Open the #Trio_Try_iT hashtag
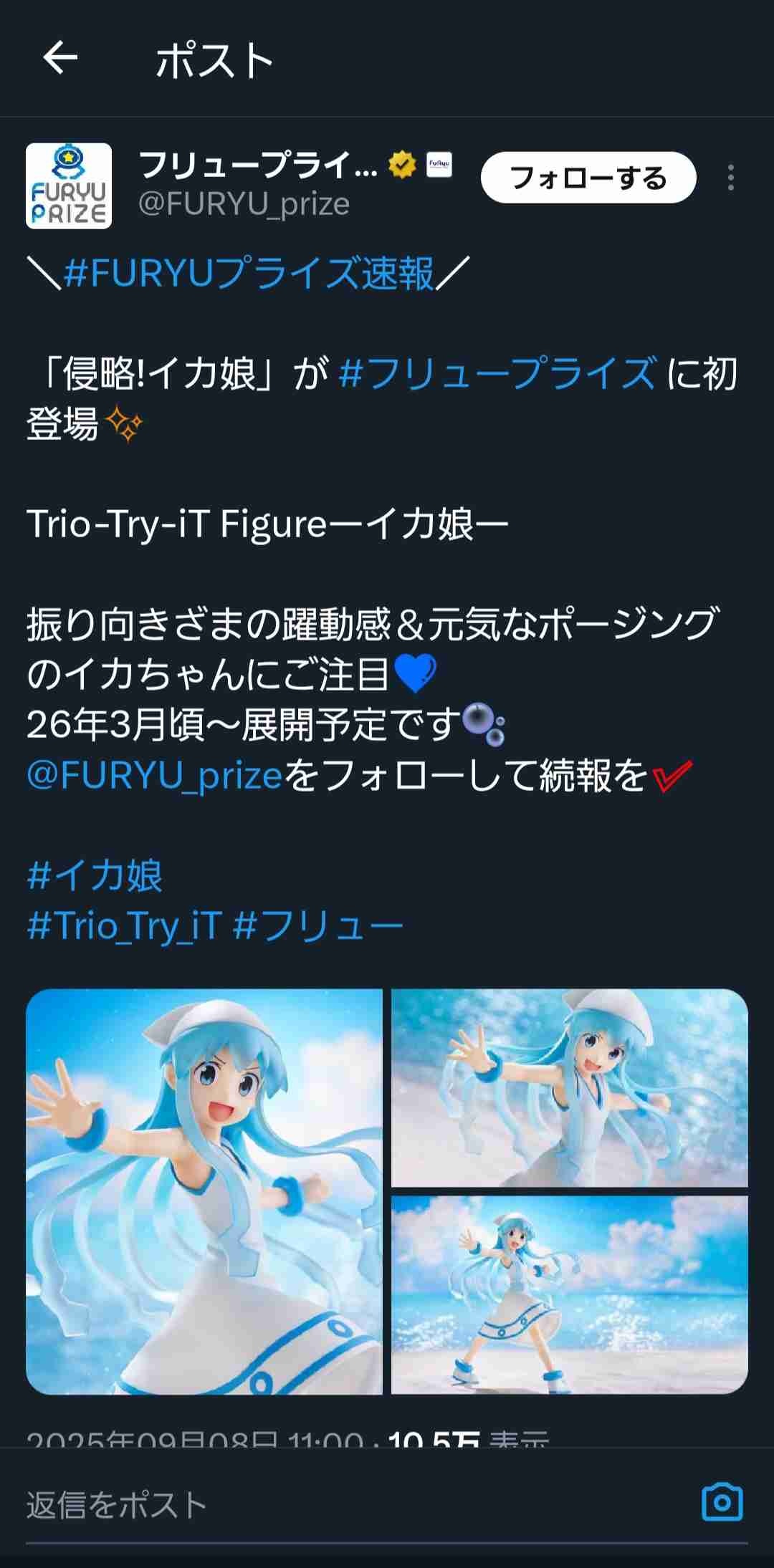 [124, 925]
